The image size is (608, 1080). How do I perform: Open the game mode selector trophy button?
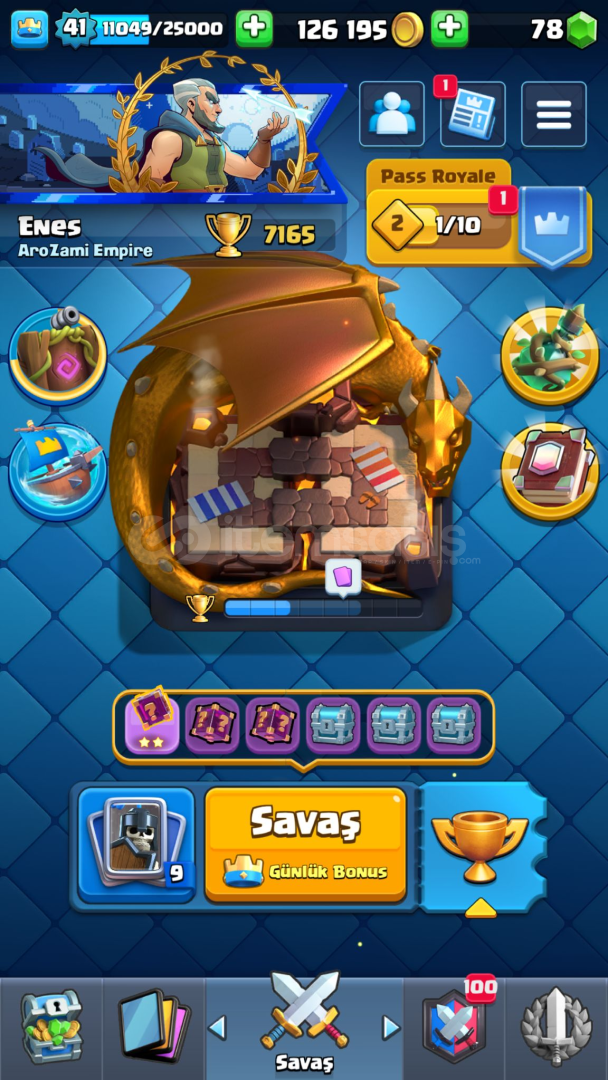click(479, 849)
